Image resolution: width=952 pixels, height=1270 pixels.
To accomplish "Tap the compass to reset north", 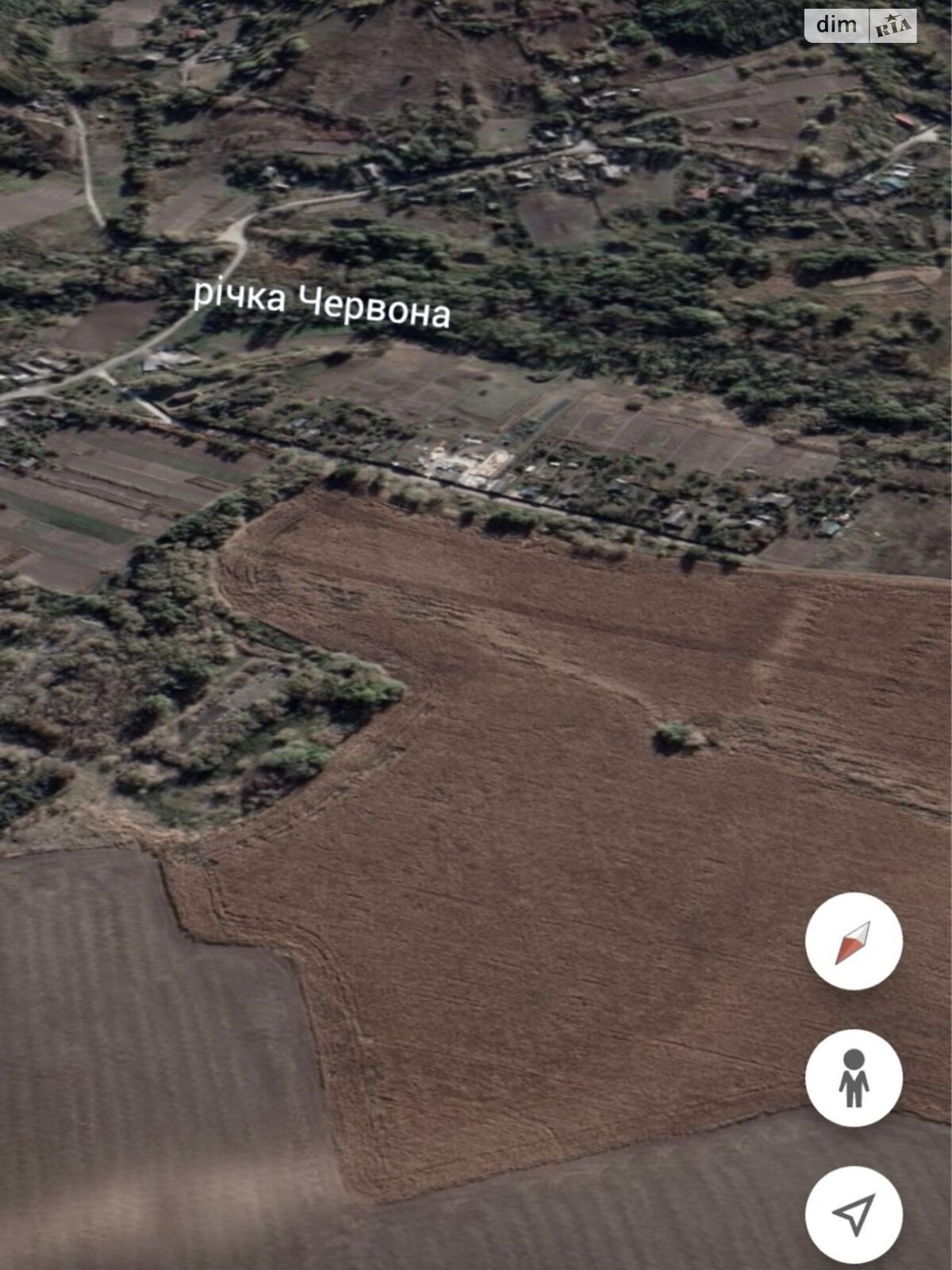I will (x=854, y=941).
